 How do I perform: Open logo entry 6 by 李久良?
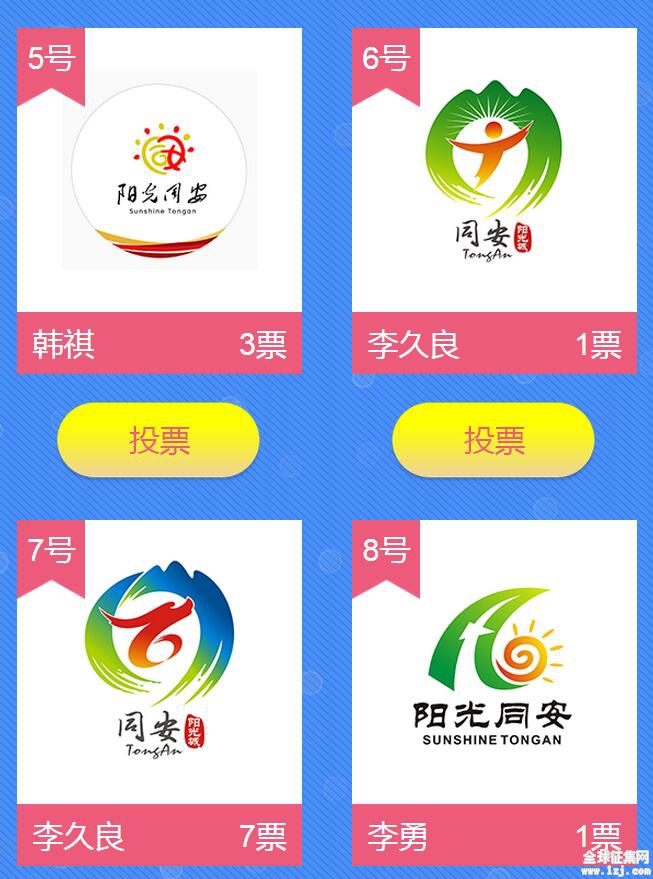point(494,170)
